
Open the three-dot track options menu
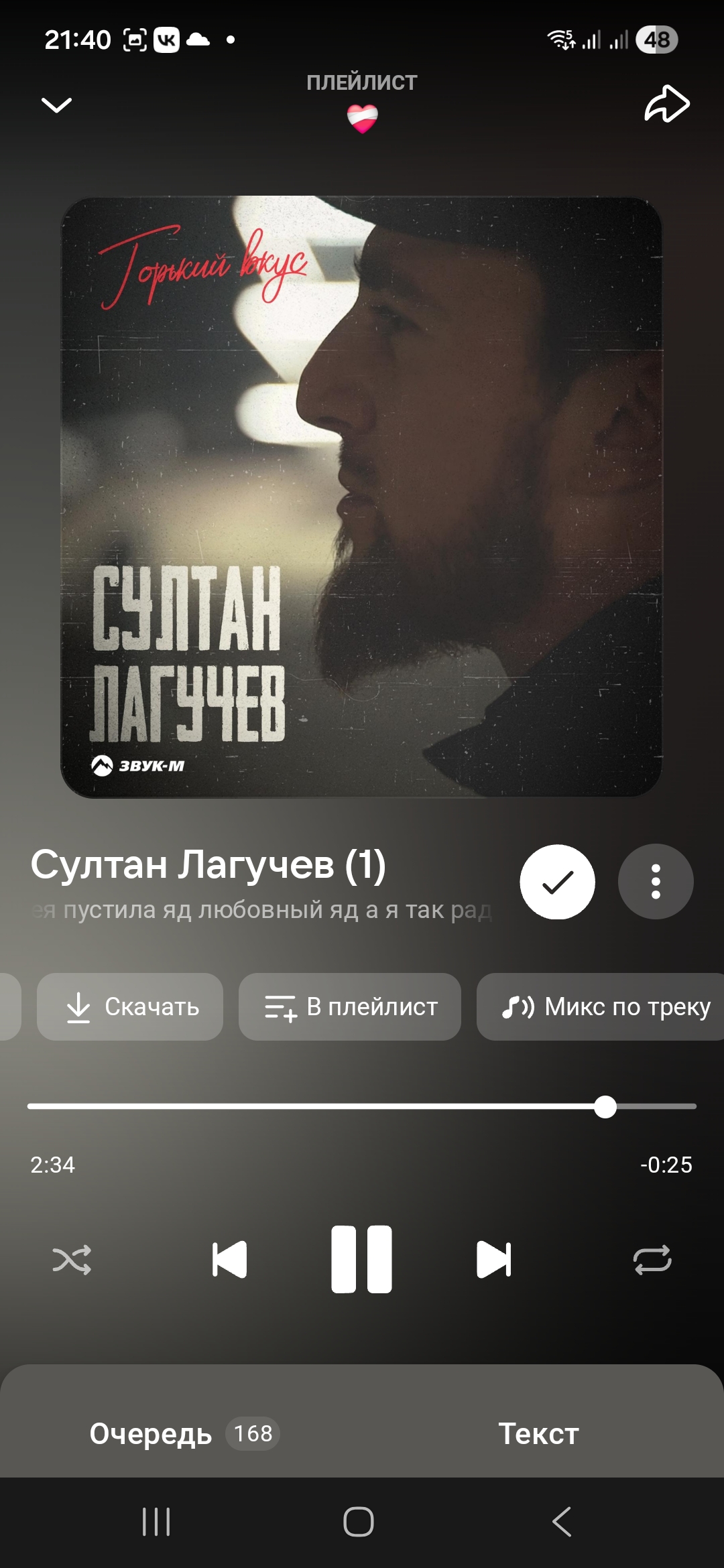[655, 882]
